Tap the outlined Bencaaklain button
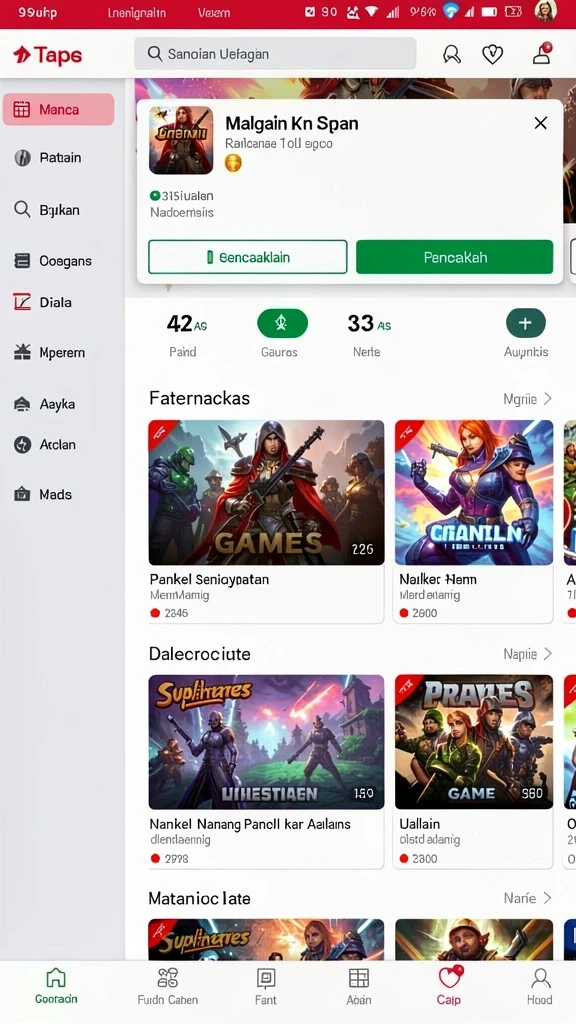This screenshot has height=1024, width=576. 248,257
